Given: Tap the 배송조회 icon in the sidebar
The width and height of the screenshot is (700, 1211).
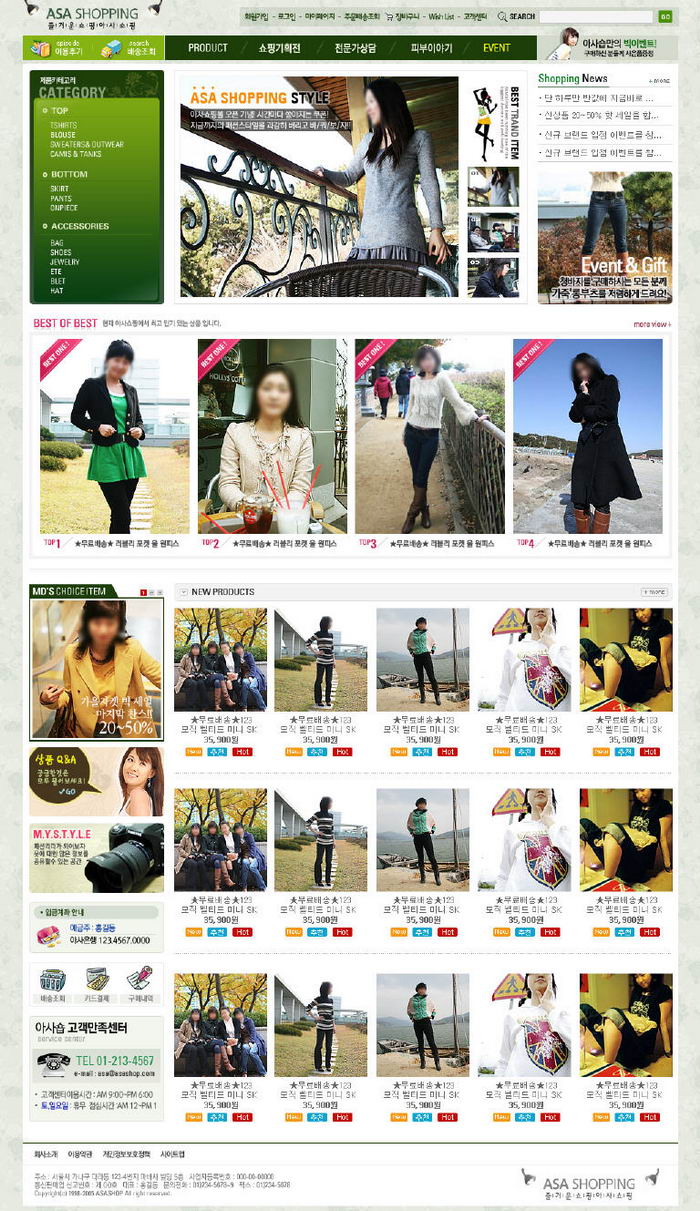Looking at the screenshot, I should (53, 983).
